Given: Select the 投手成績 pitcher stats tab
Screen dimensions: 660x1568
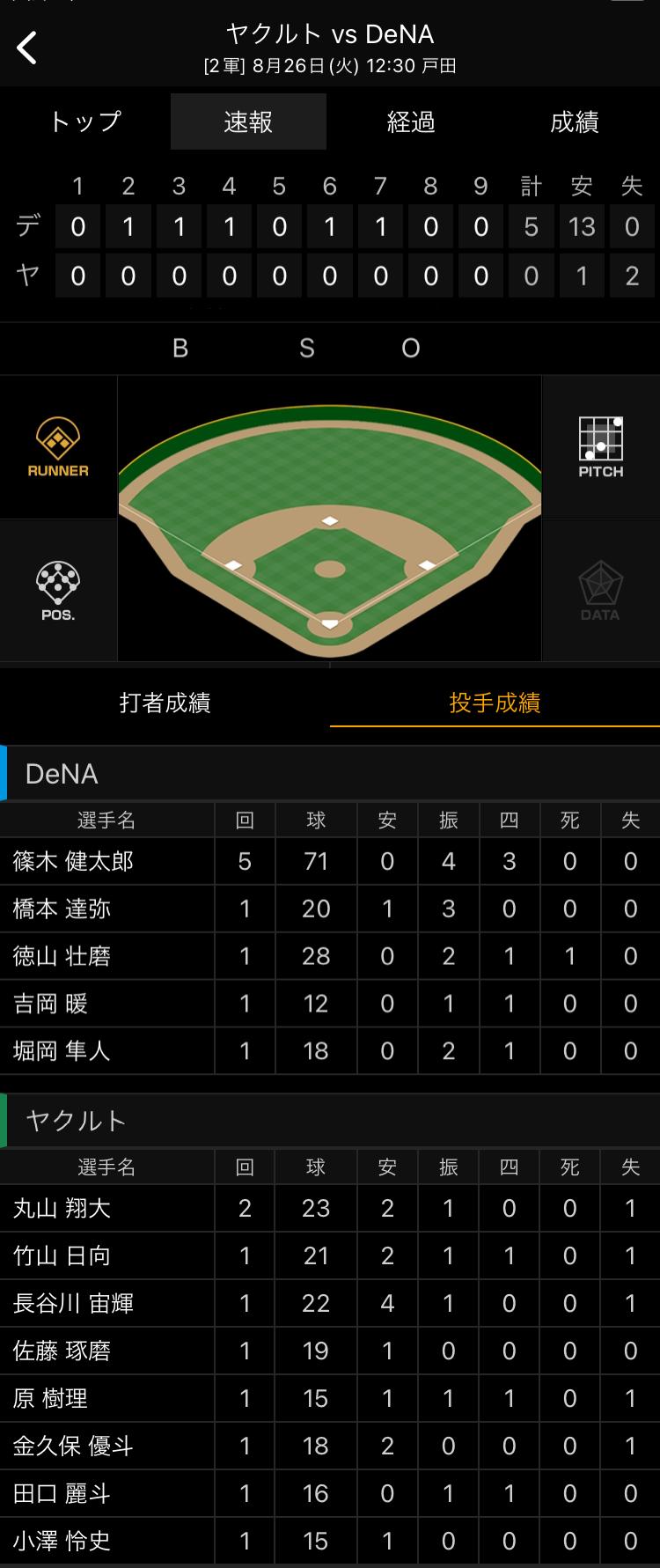Looking at the screenshot, I should coord(495,703).
